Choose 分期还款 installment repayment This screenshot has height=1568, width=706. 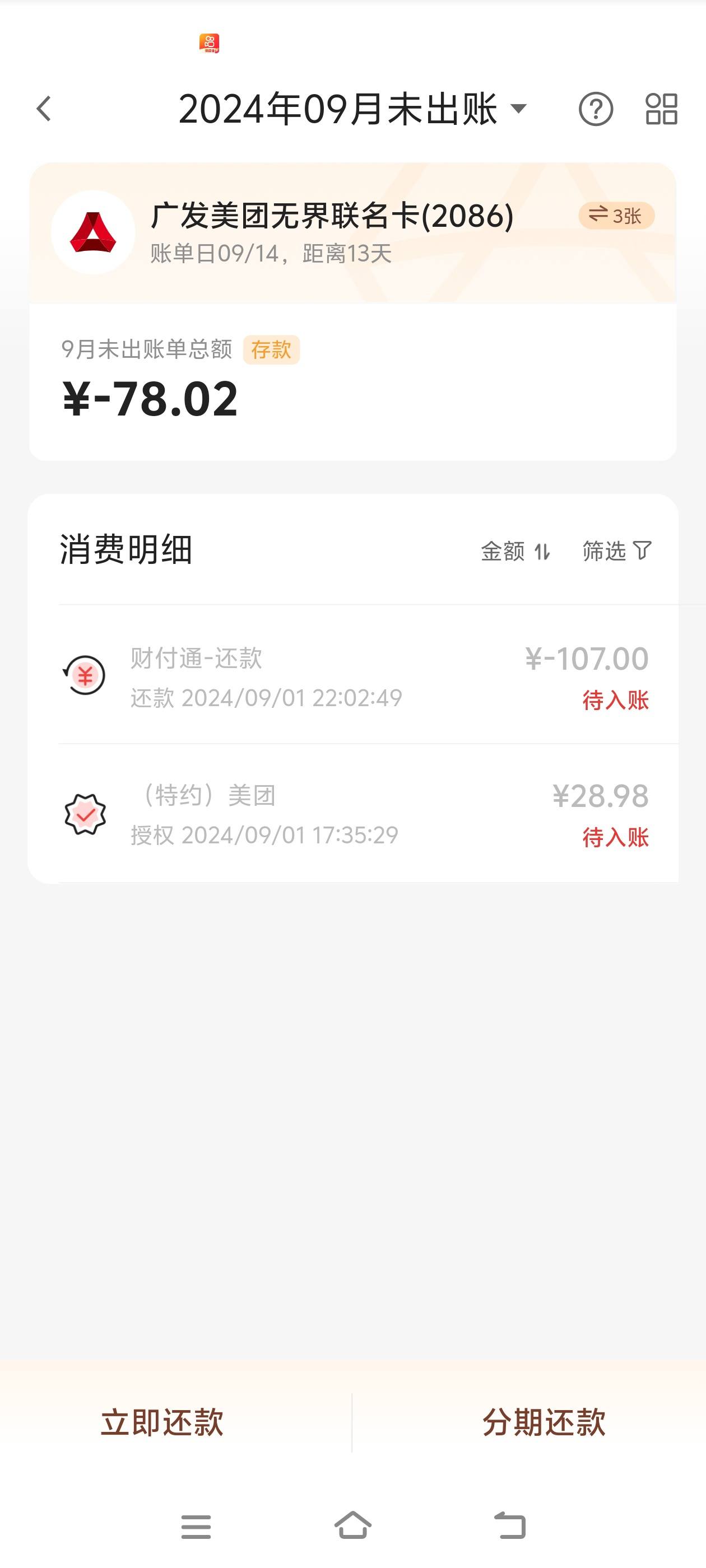coord(544,1423)
